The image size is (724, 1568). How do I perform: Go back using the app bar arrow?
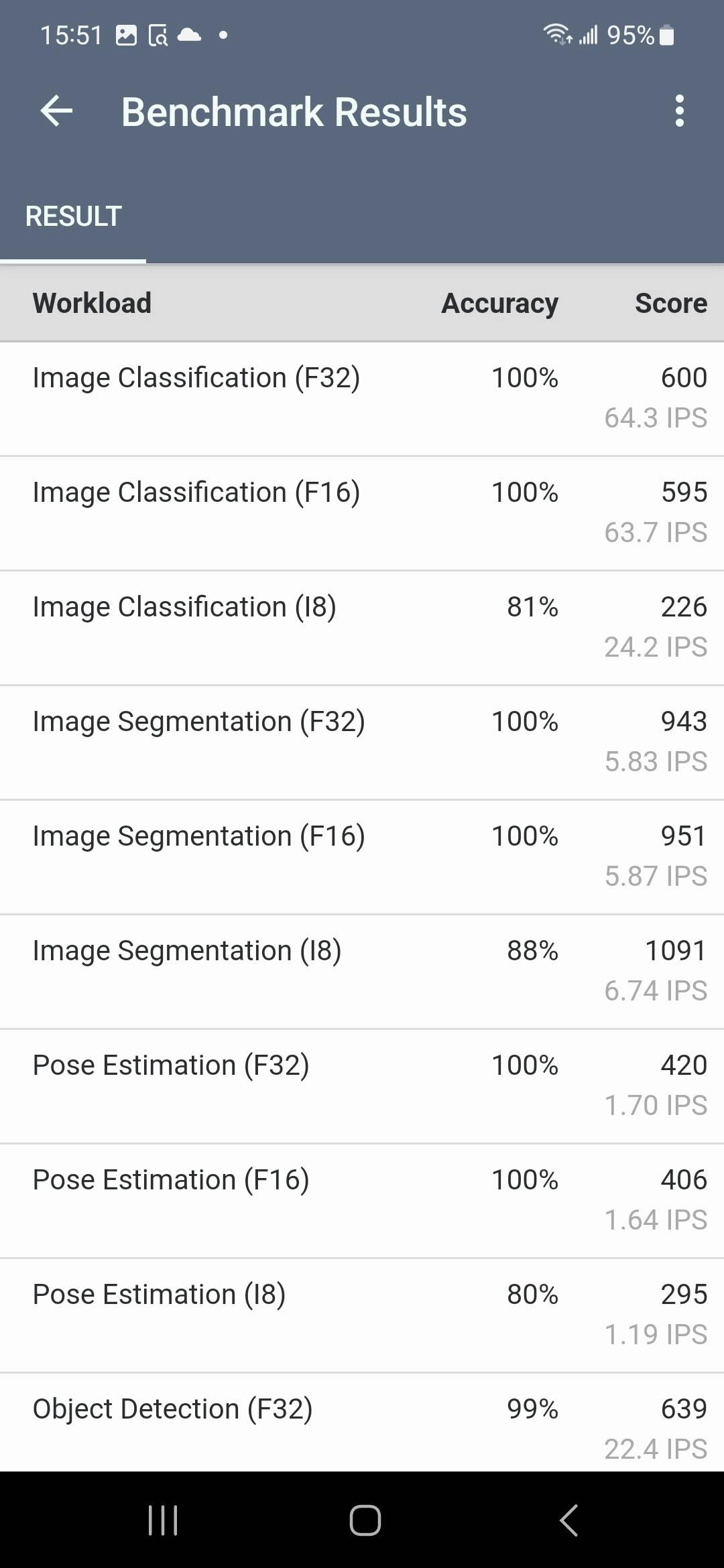point(56,111)
